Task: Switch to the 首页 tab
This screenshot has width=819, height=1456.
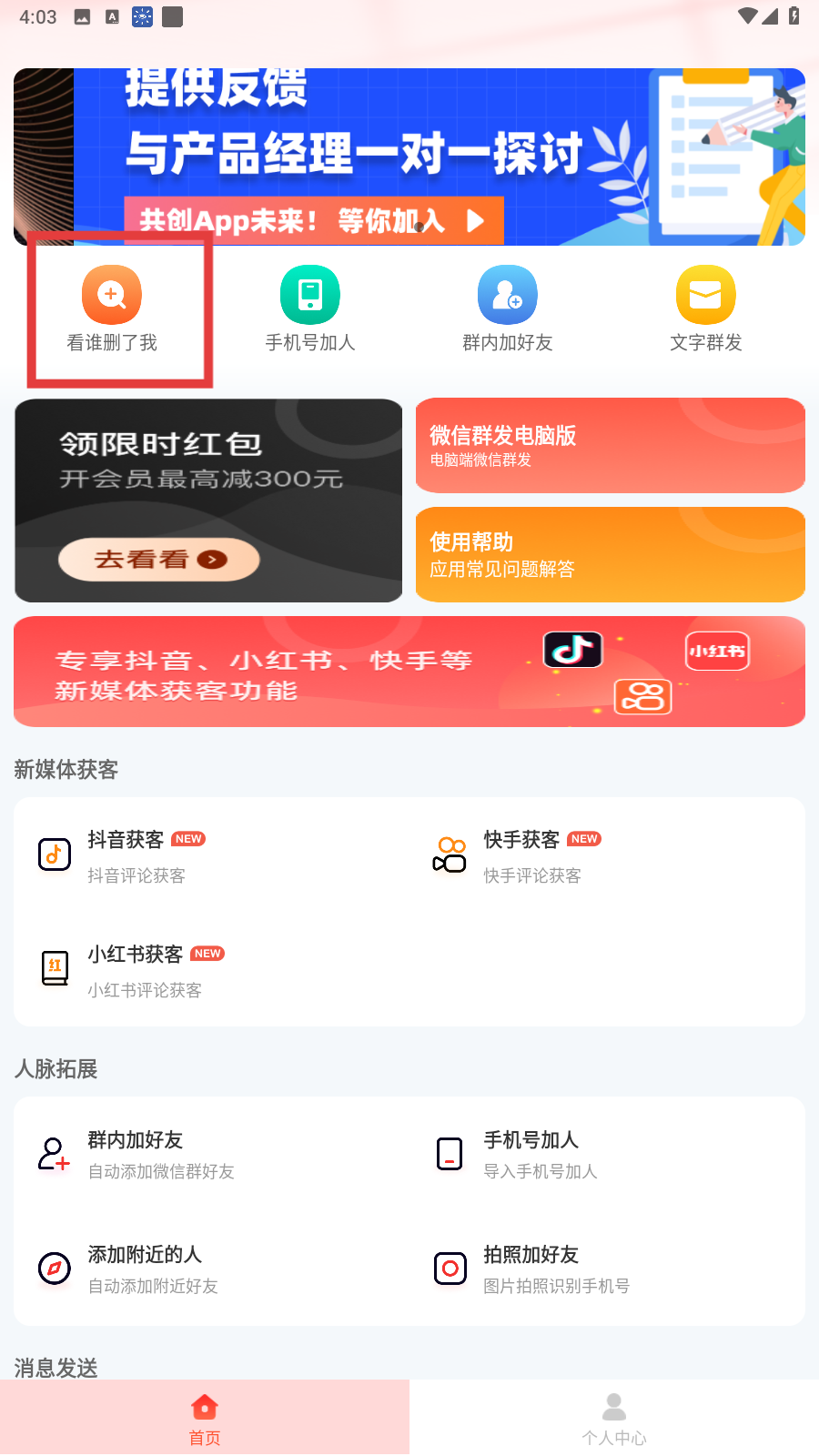Action: pos(205,1418)
